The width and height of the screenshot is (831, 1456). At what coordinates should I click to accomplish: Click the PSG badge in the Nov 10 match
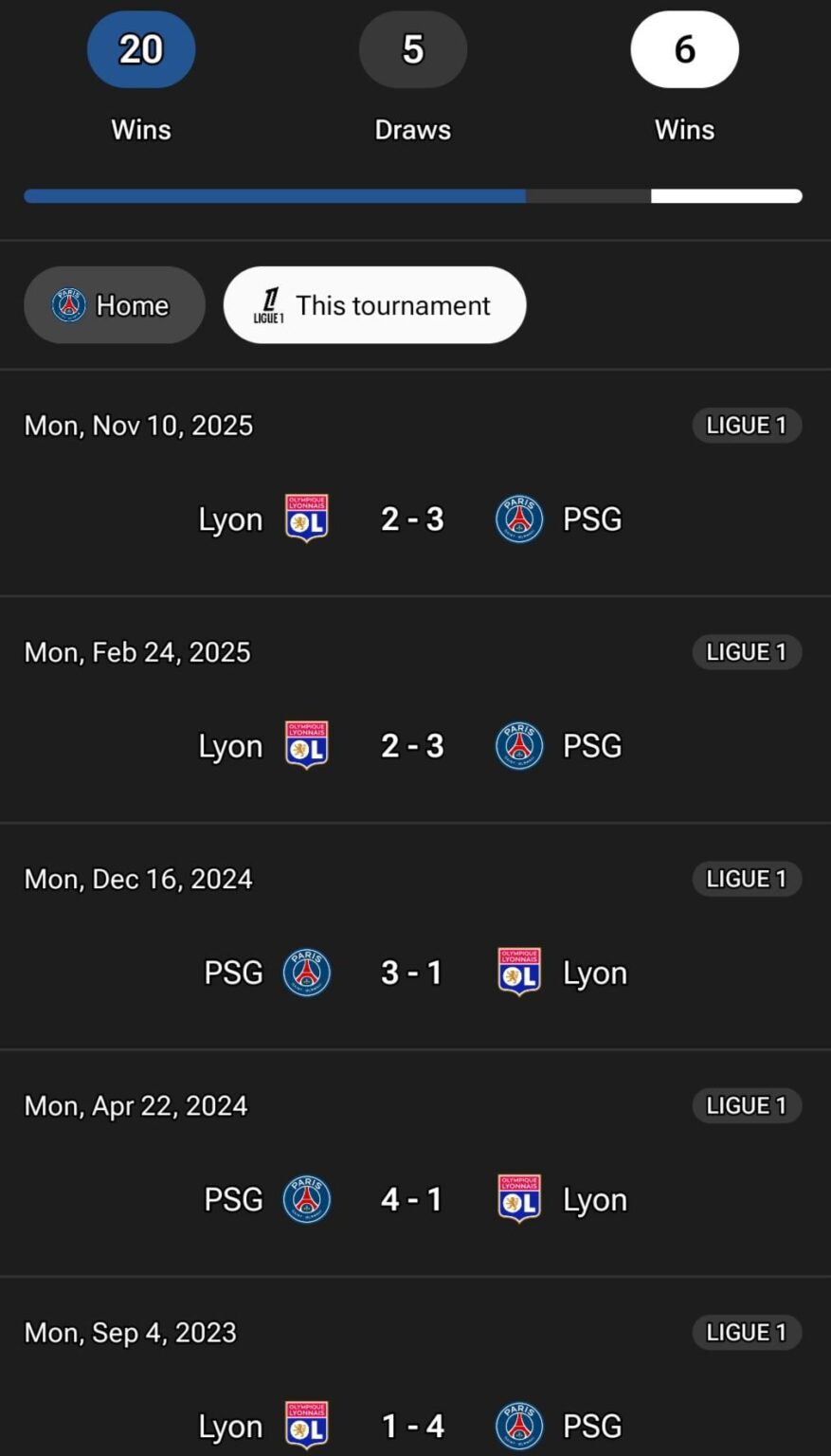coord(519,519)
